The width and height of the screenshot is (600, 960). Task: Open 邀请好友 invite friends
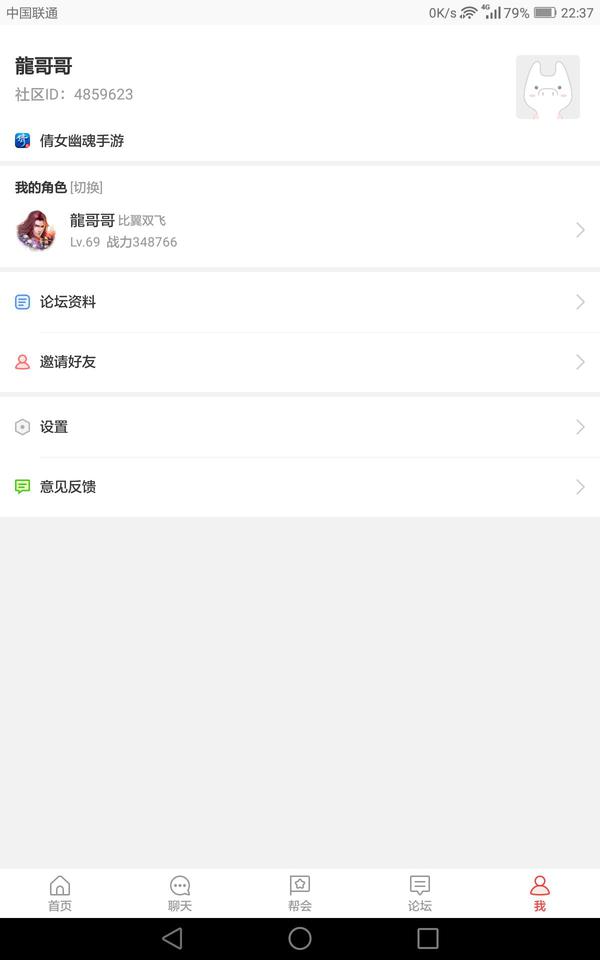[300, 362]
